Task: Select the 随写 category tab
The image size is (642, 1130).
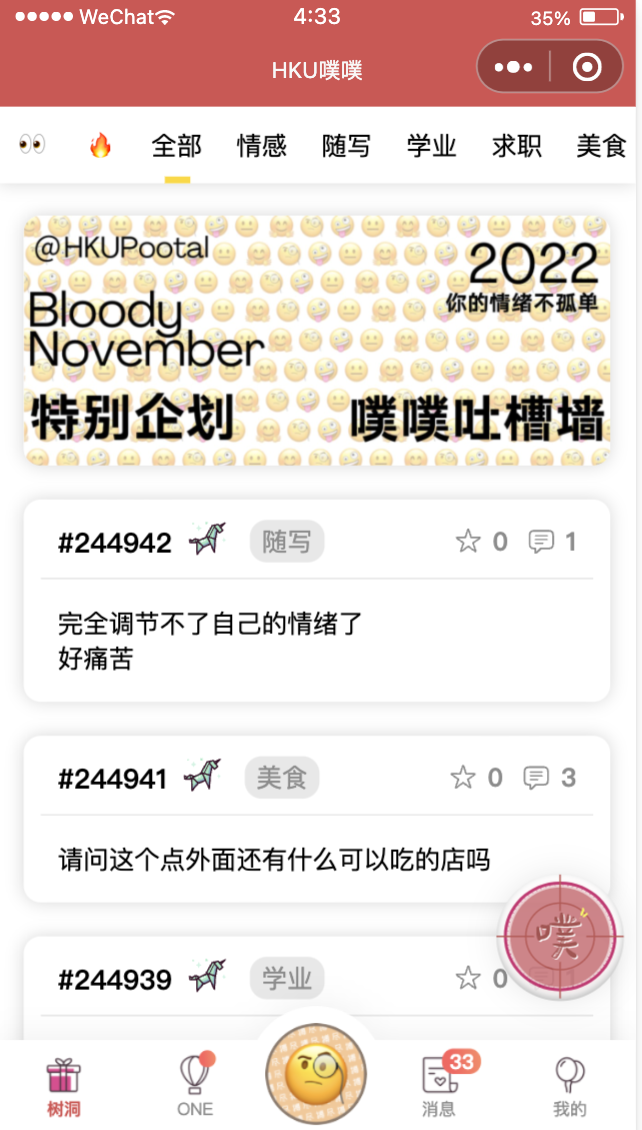Action: [x=346, y=146]
